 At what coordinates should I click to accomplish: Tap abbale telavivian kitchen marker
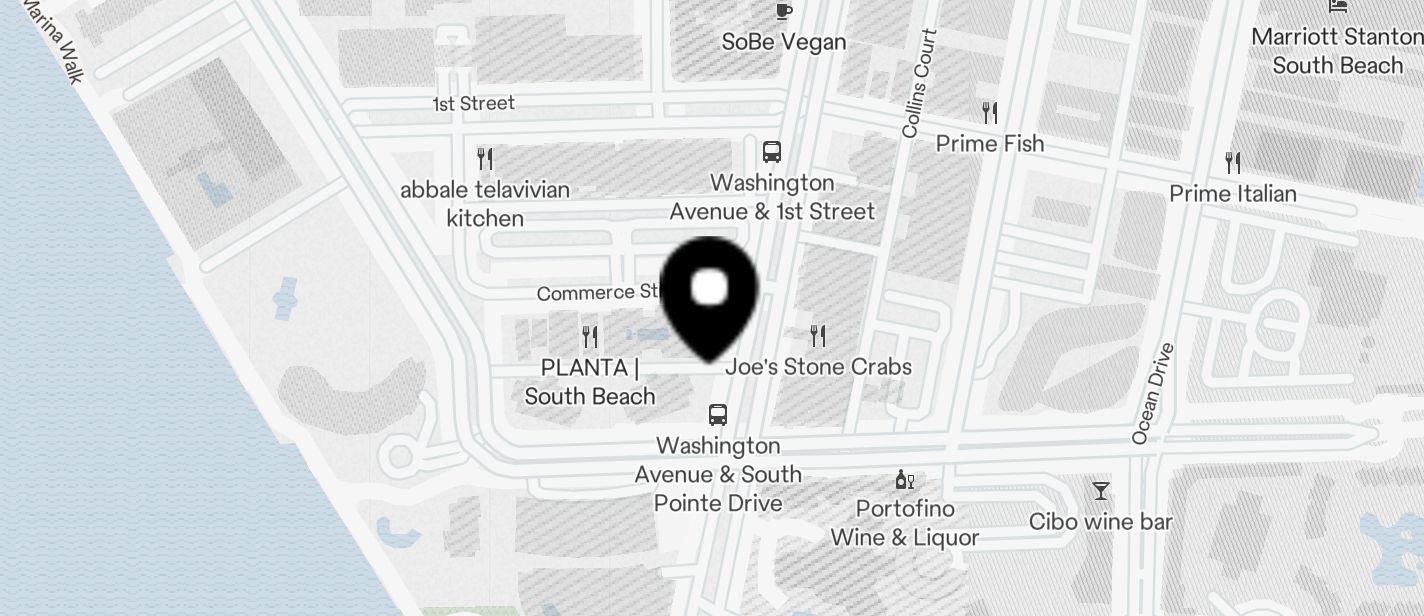[485, 159]
